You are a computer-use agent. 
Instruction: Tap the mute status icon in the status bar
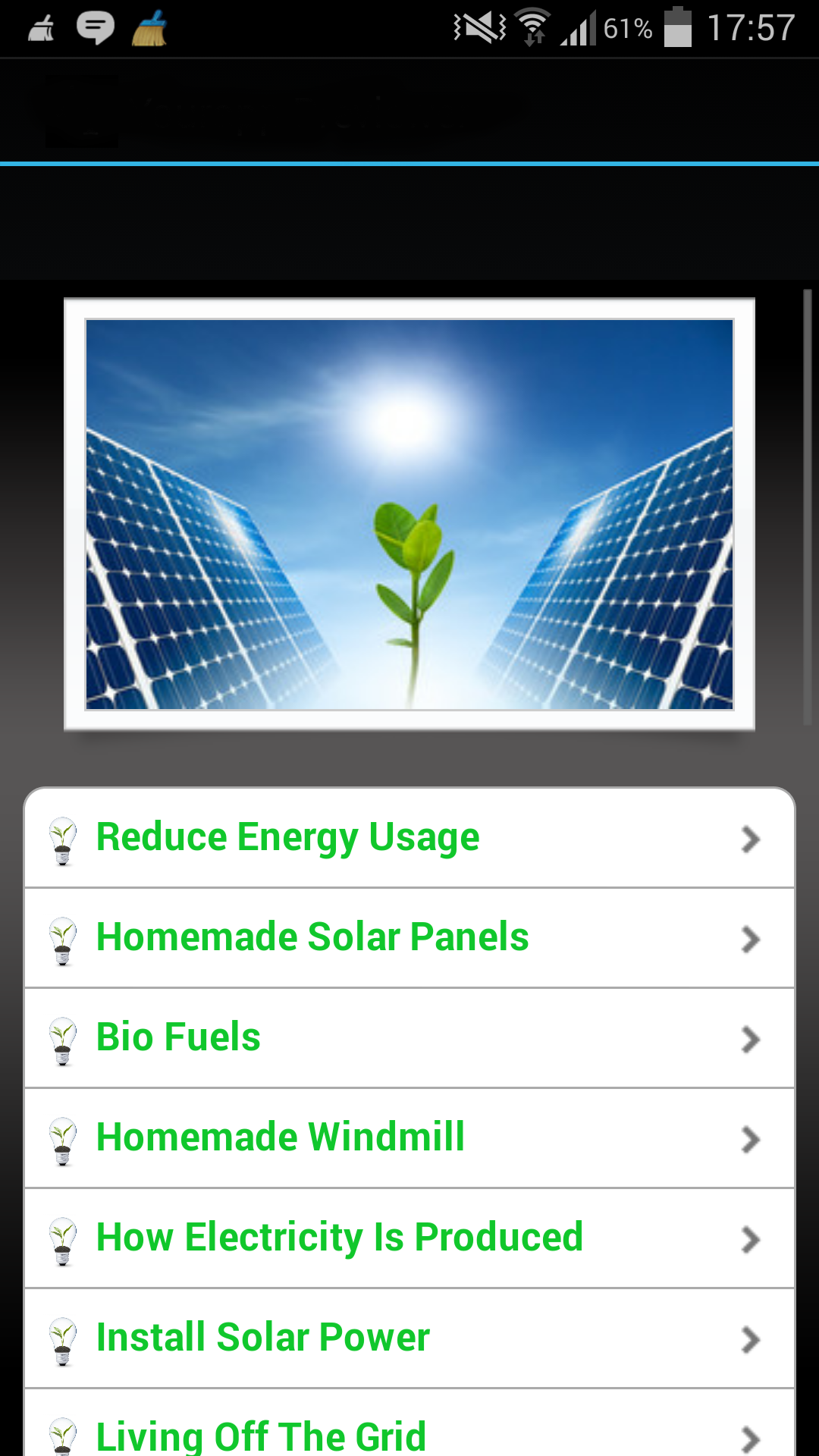(478, 27)
